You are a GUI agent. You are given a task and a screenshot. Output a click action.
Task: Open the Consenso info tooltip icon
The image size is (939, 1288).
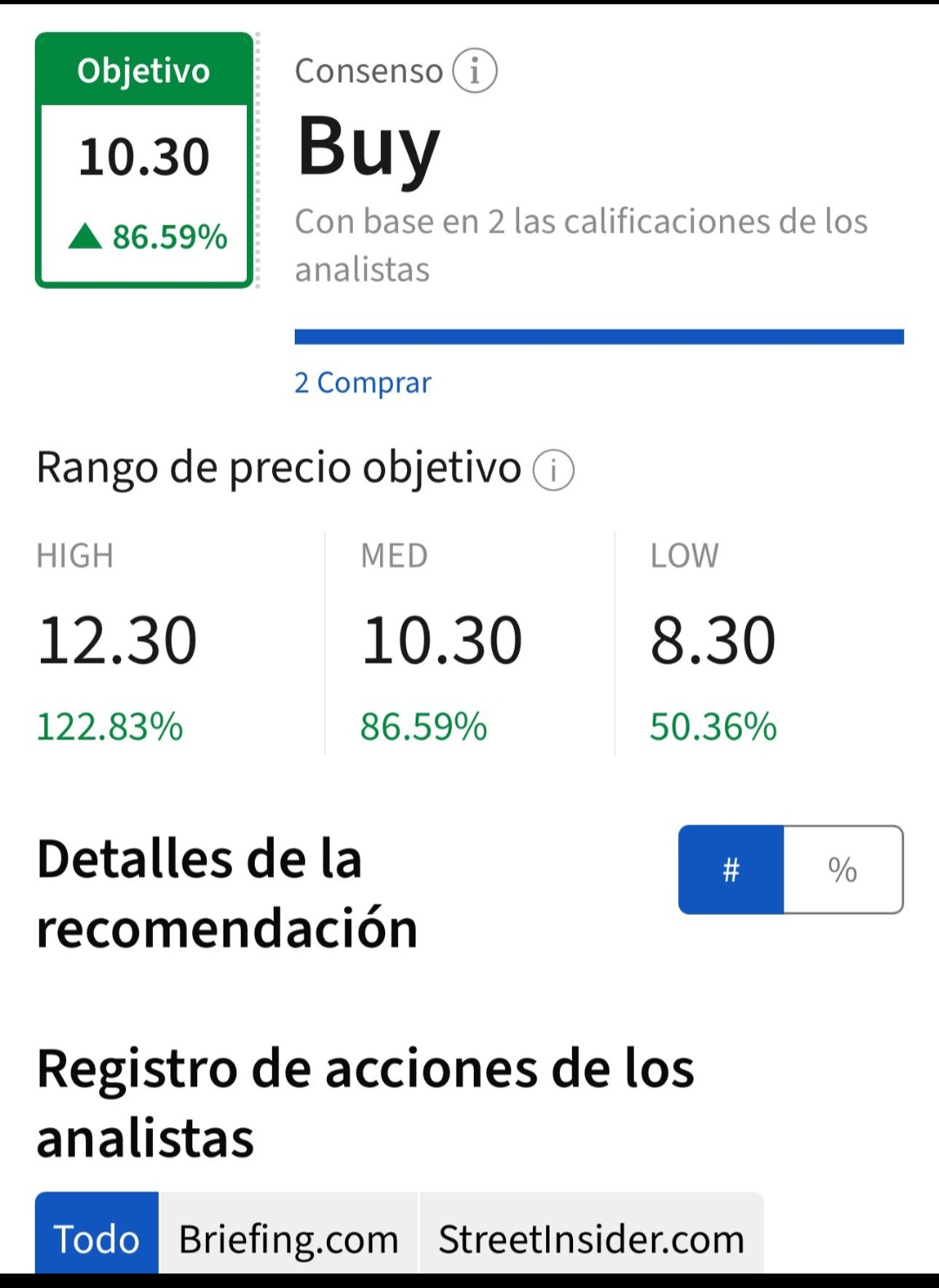pos(476,70)
